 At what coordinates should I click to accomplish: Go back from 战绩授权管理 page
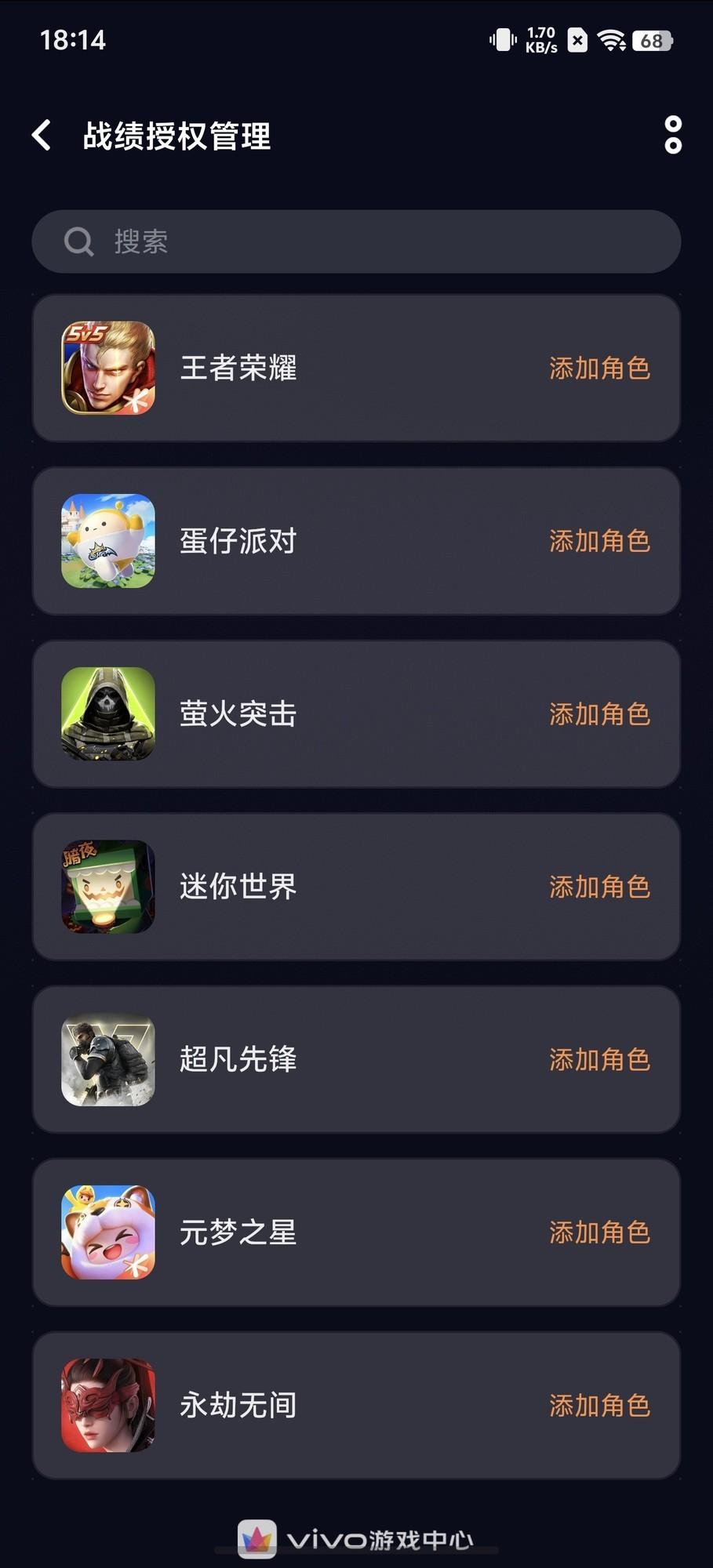tap(42, 136)
